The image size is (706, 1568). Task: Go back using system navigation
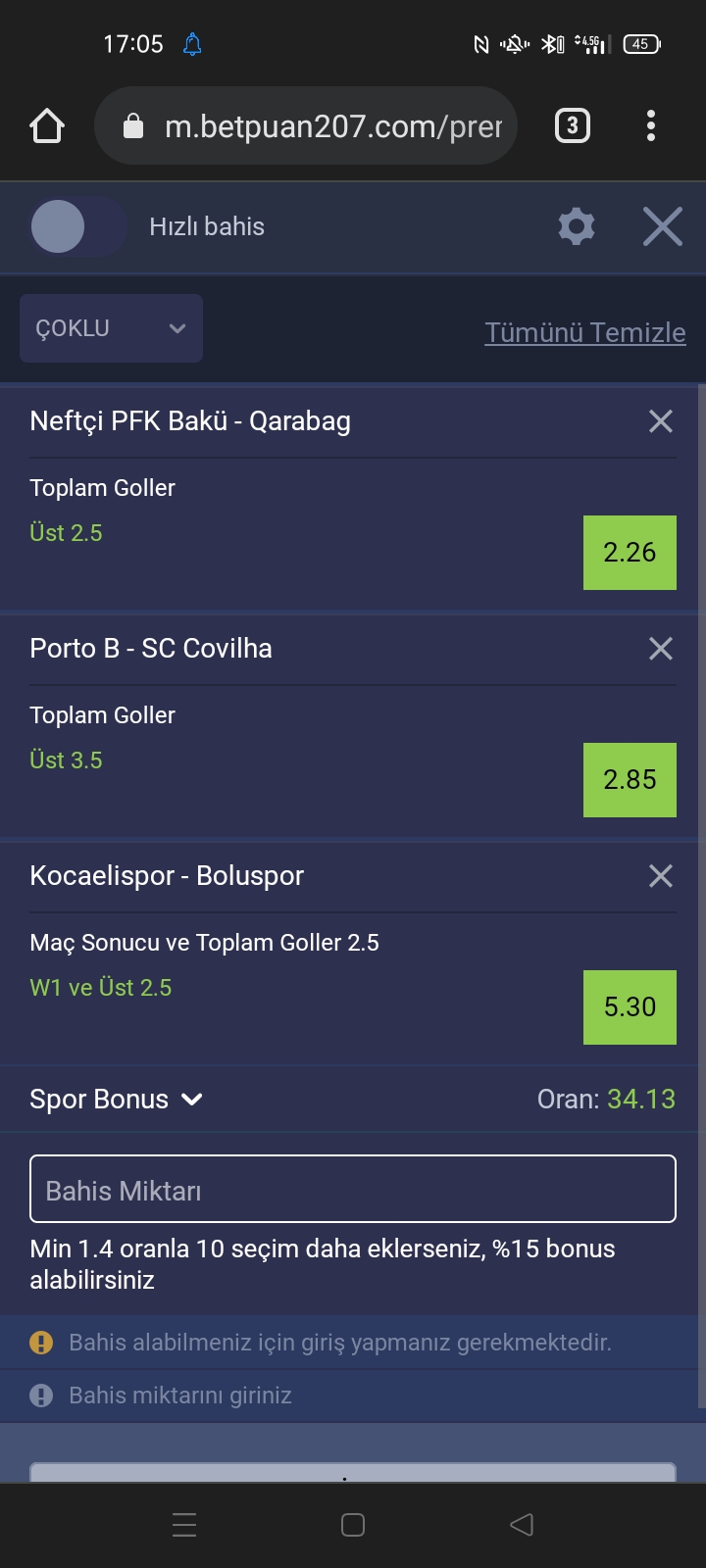[x=522, y=1525]
